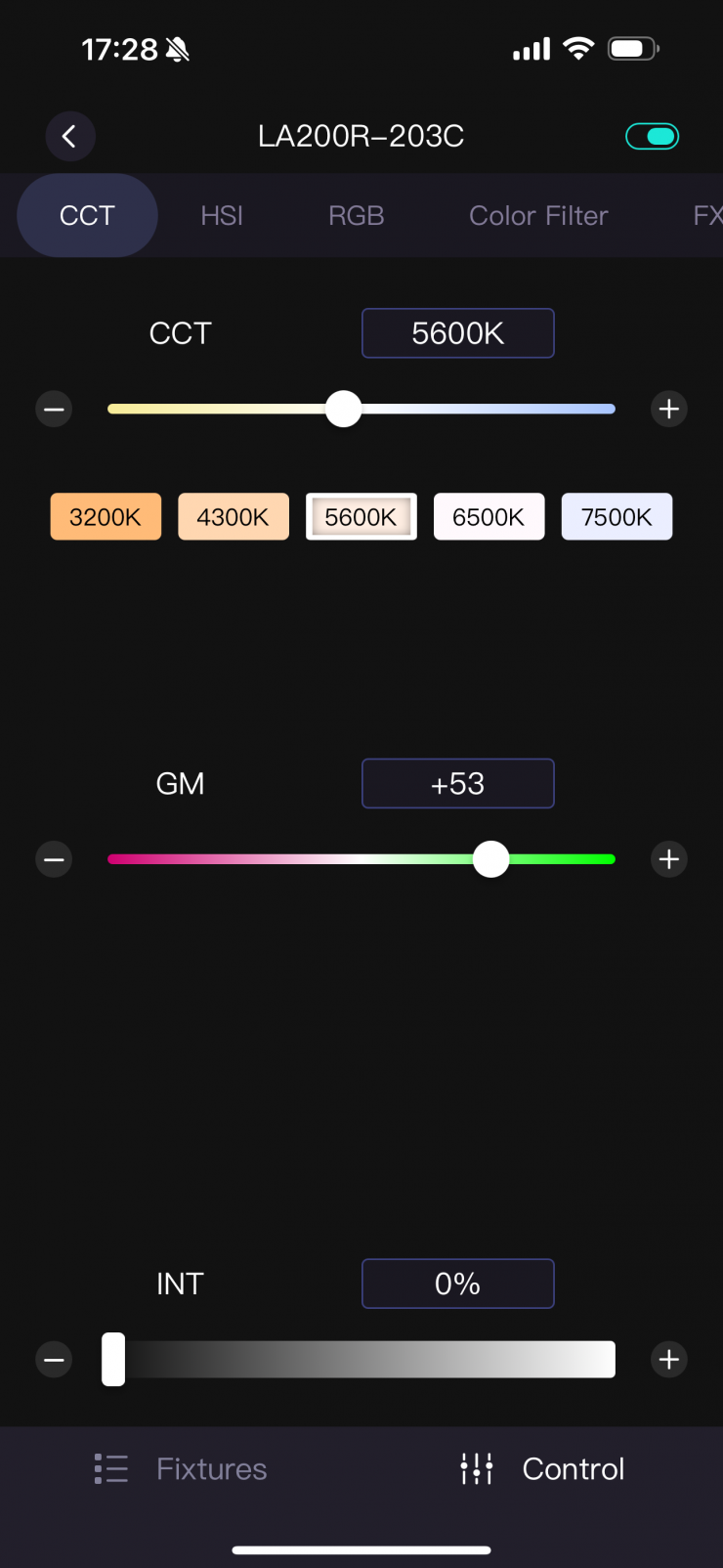This screenshot has width=723, height=1568.
Task: Go back from LA200R-203C screen
Action: pos(69,136)
